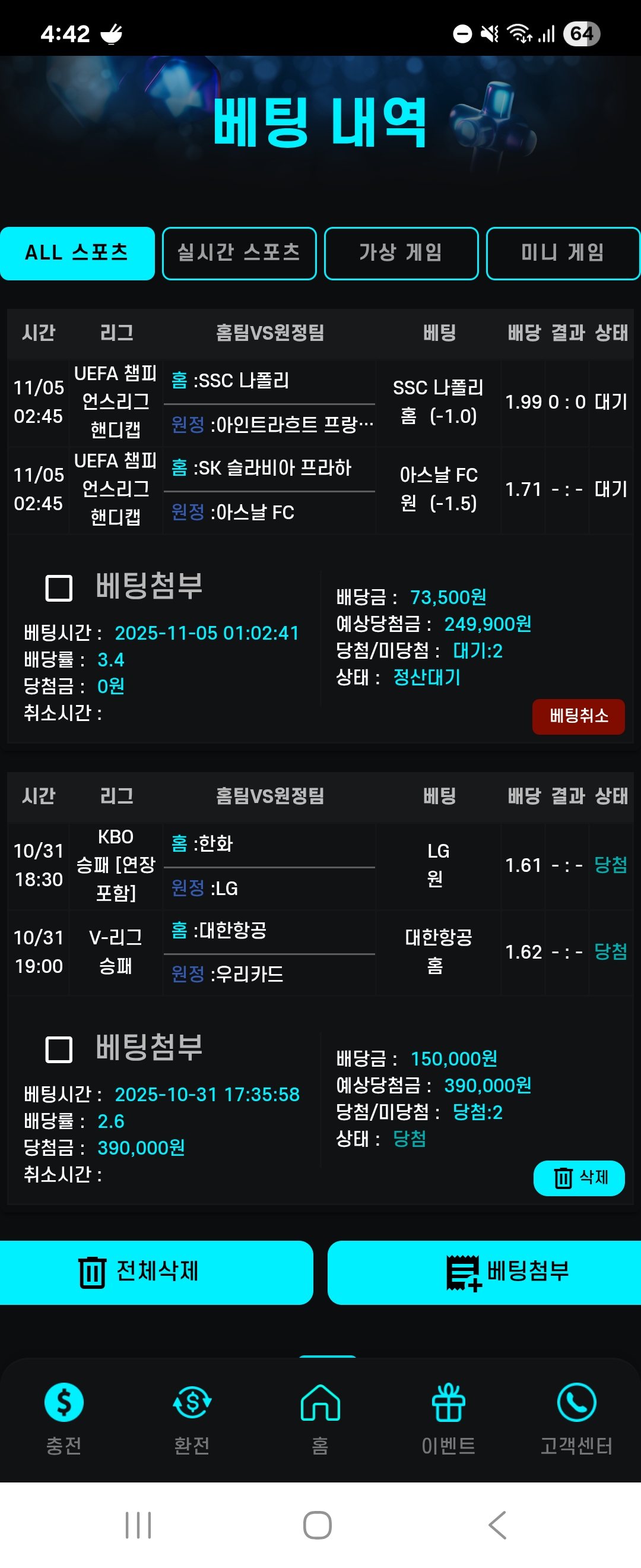
Task: Tap 전체삭제 to delete all bets
Action: tap(156, 1272)
